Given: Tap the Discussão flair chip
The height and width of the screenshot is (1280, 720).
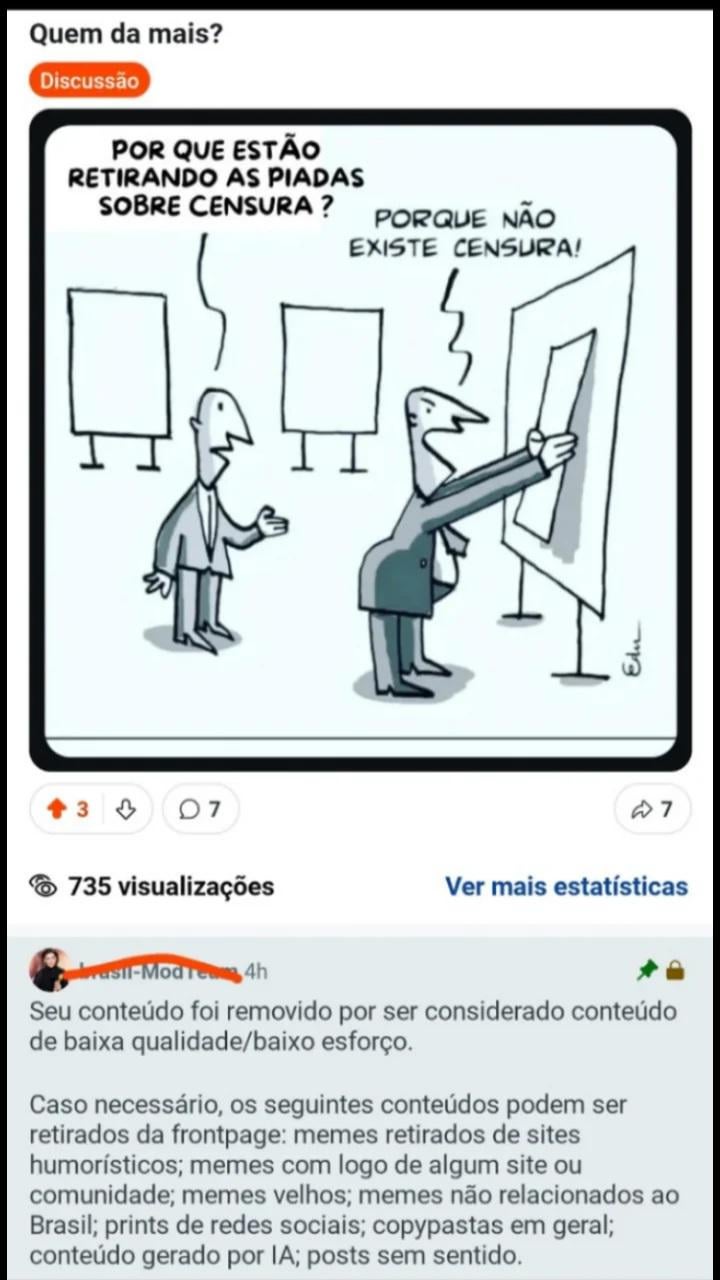Looking at the screenshot, I should click(89, 81).
